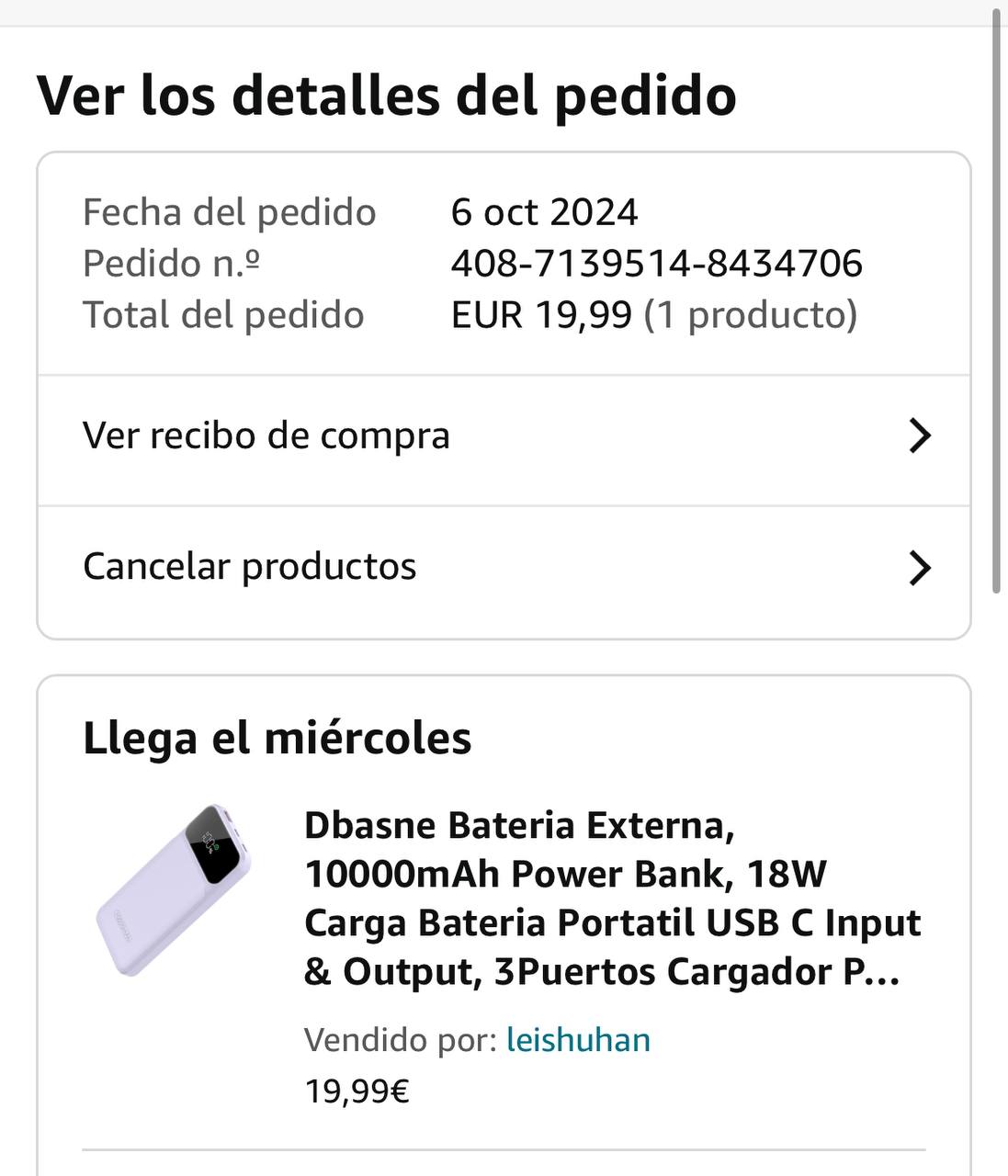Open Cancelar productos option
Viewport: 1008px width, 1176px height.
coord(503,568)
